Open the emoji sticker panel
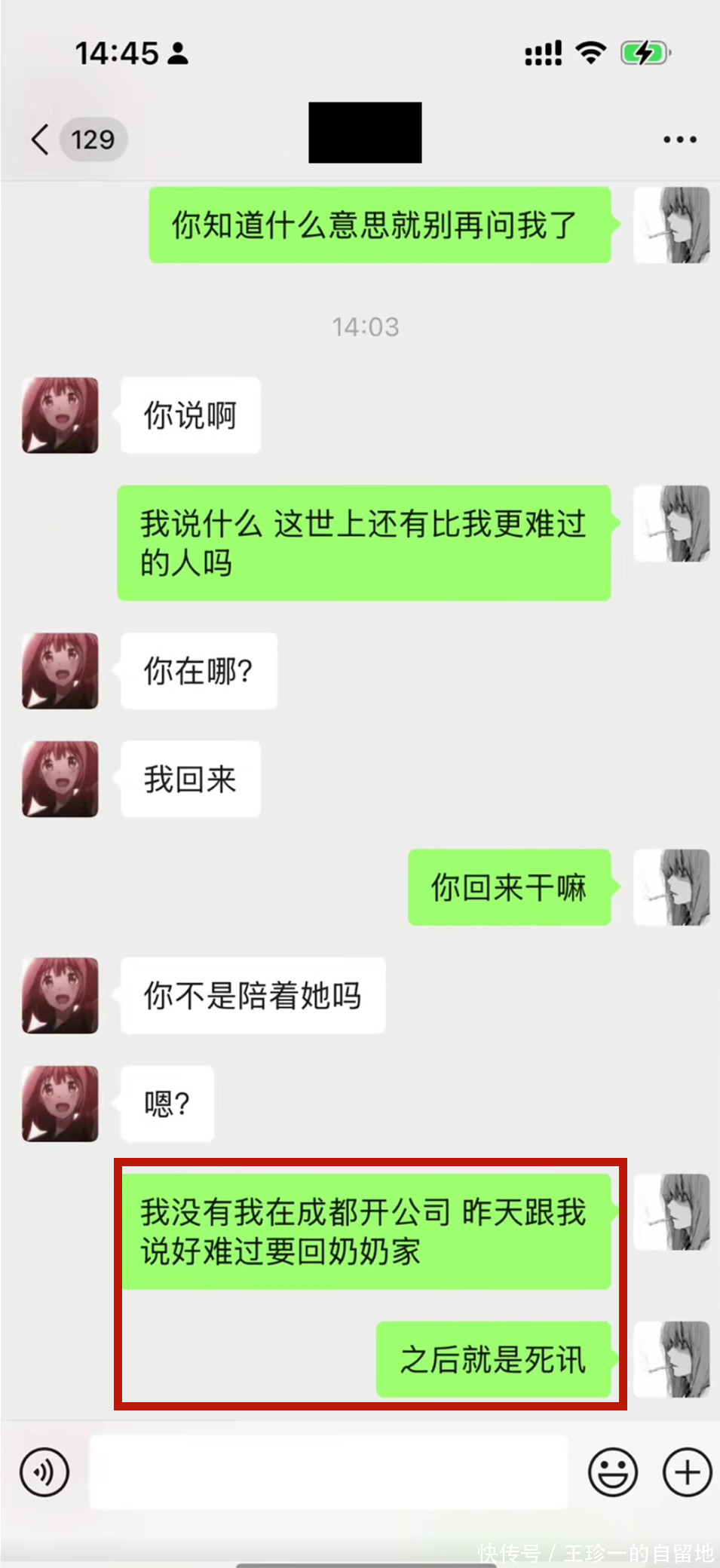 coord(612,1472)
